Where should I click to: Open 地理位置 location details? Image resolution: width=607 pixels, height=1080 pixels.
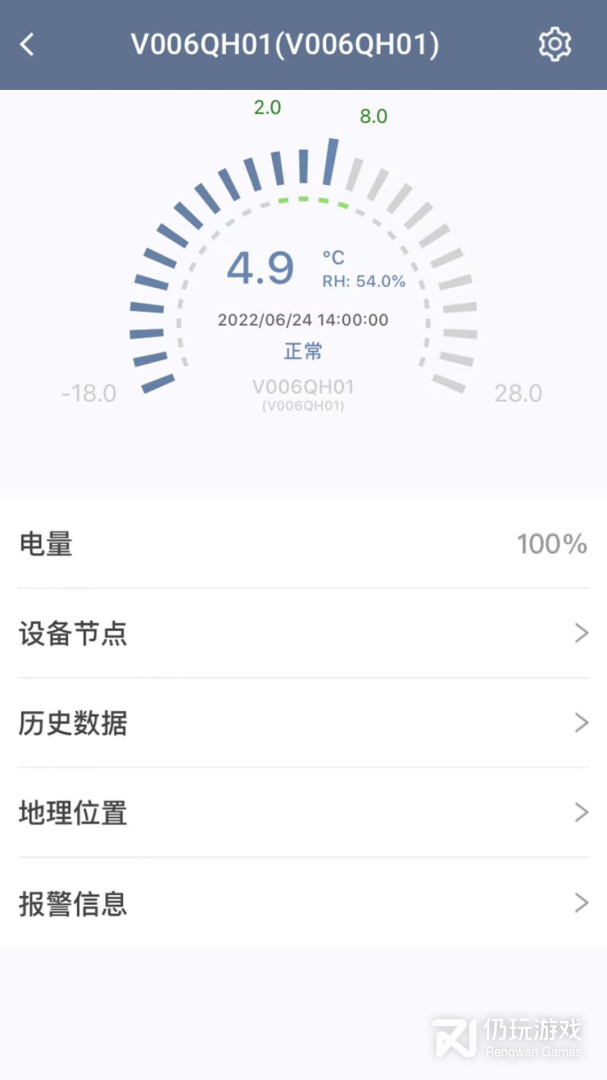point(303,812)
